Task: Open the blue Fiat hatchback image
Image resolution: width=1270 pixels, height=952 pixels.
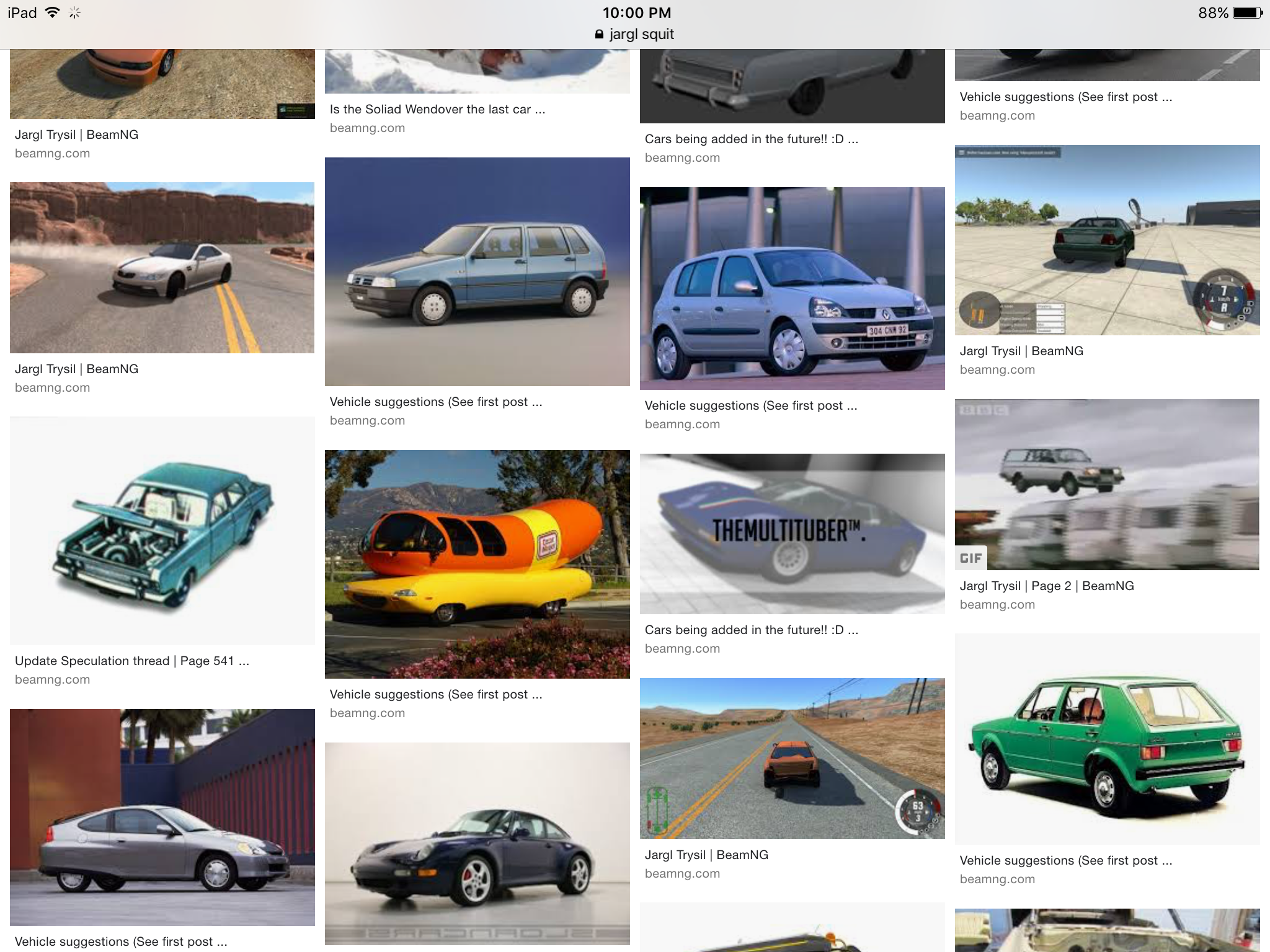Action: click(x=477, y=271)
